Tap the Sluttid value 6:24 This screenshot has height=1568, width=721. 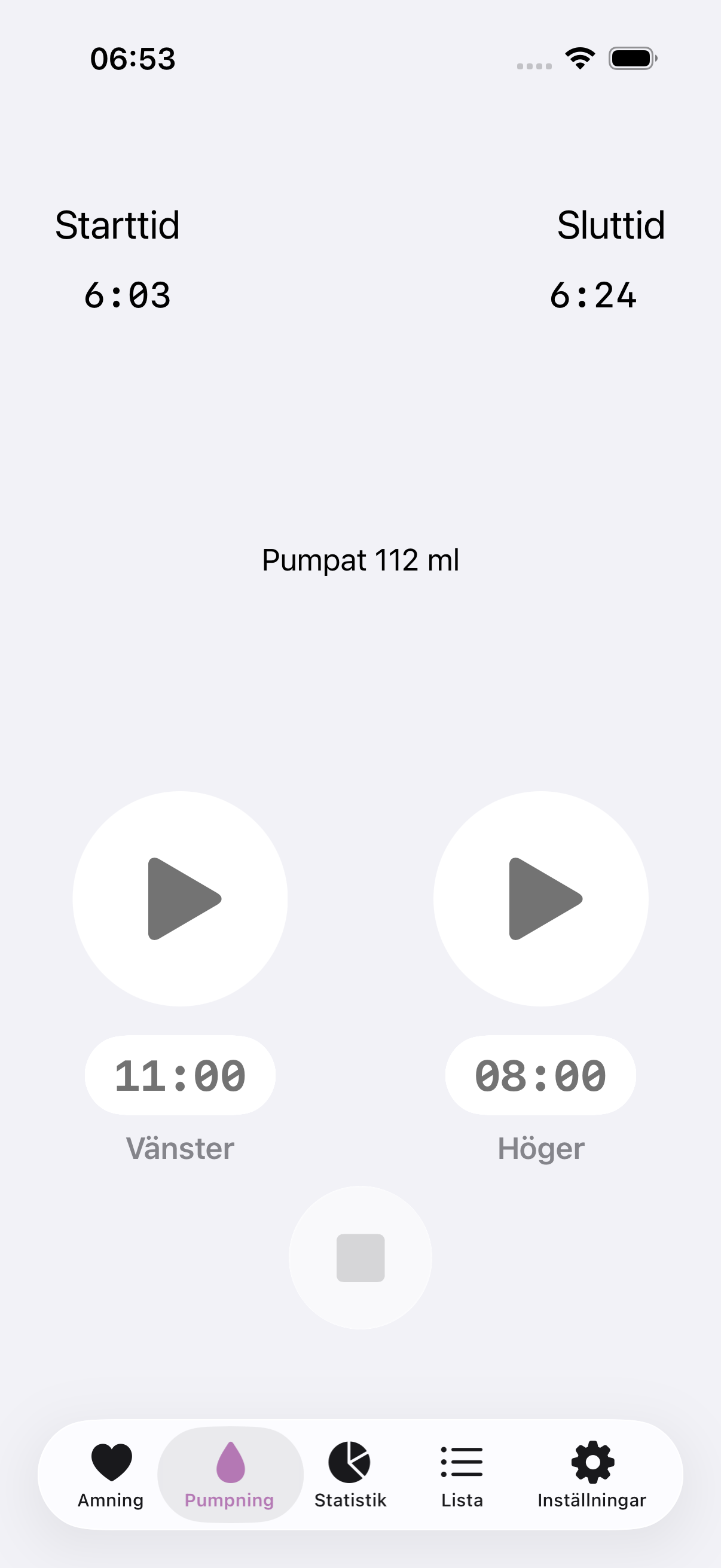coord(594,296)
